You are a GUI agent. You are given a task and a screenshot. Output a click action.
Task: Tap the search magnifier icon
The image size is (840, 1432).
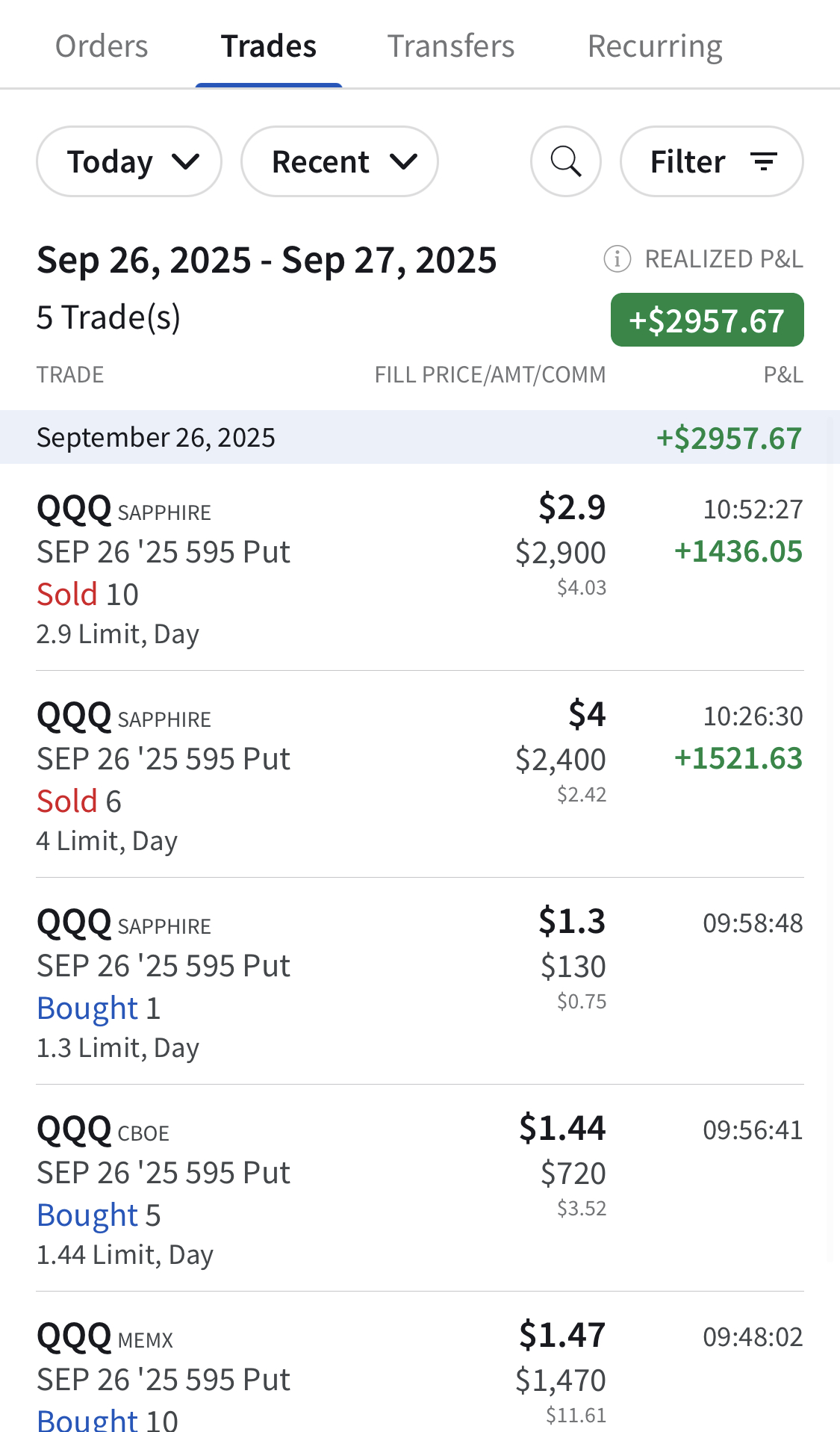click(x=566, y=161)
